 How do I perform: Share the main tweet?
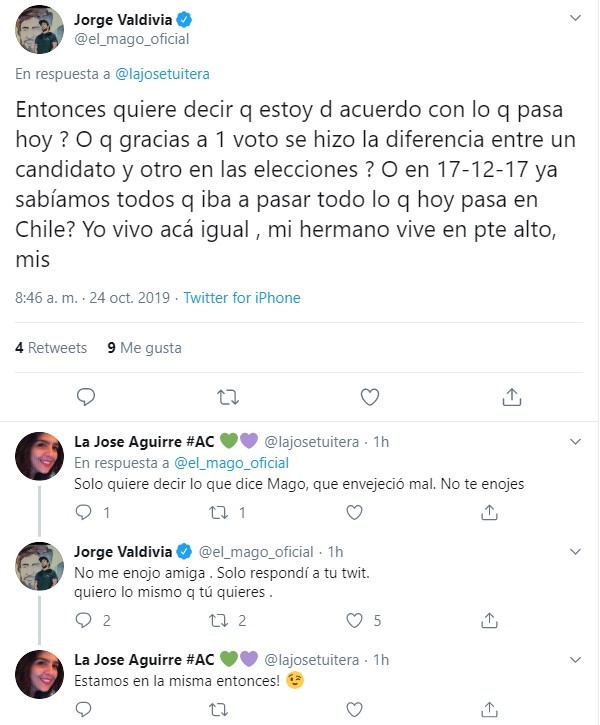[512, 397]
